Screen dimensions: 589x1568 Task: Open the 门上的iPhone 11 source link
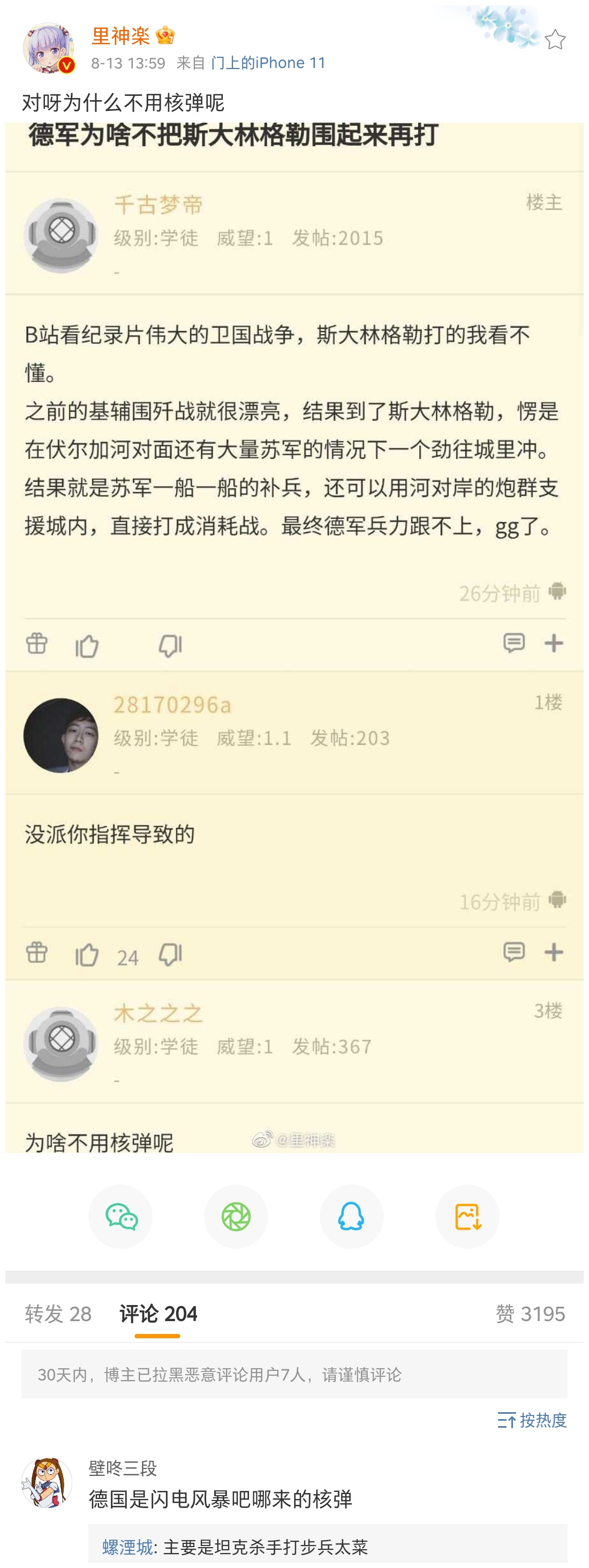tap(268, 63)
